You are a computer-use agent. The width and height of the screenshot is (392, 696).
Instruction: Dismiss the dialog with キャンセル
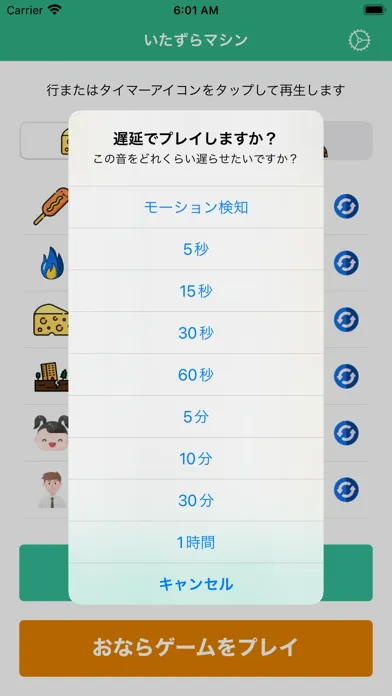[196, 584]
